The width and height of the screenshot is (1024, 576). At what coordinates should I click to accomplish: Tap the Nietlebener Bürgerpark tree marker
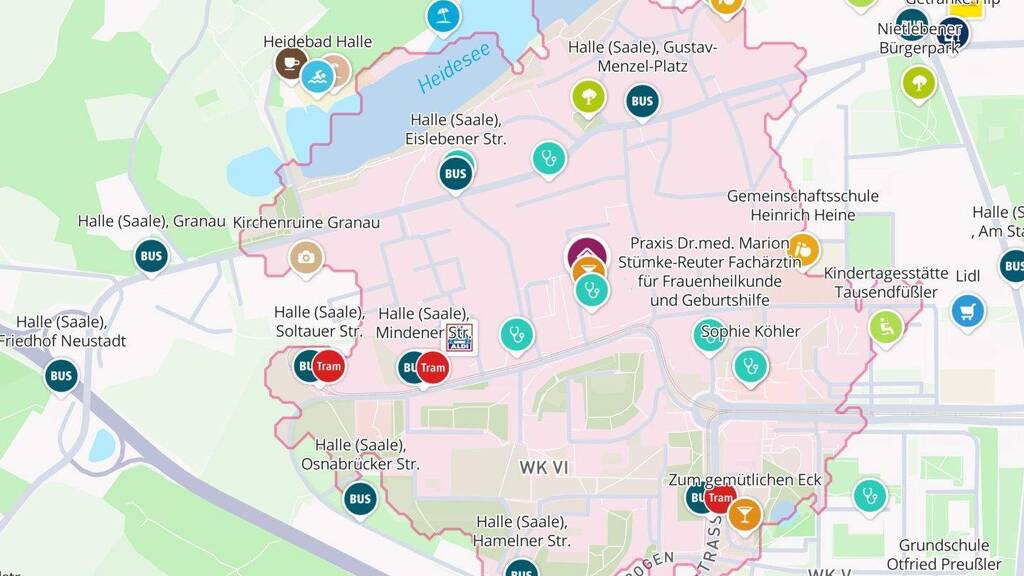918,84
